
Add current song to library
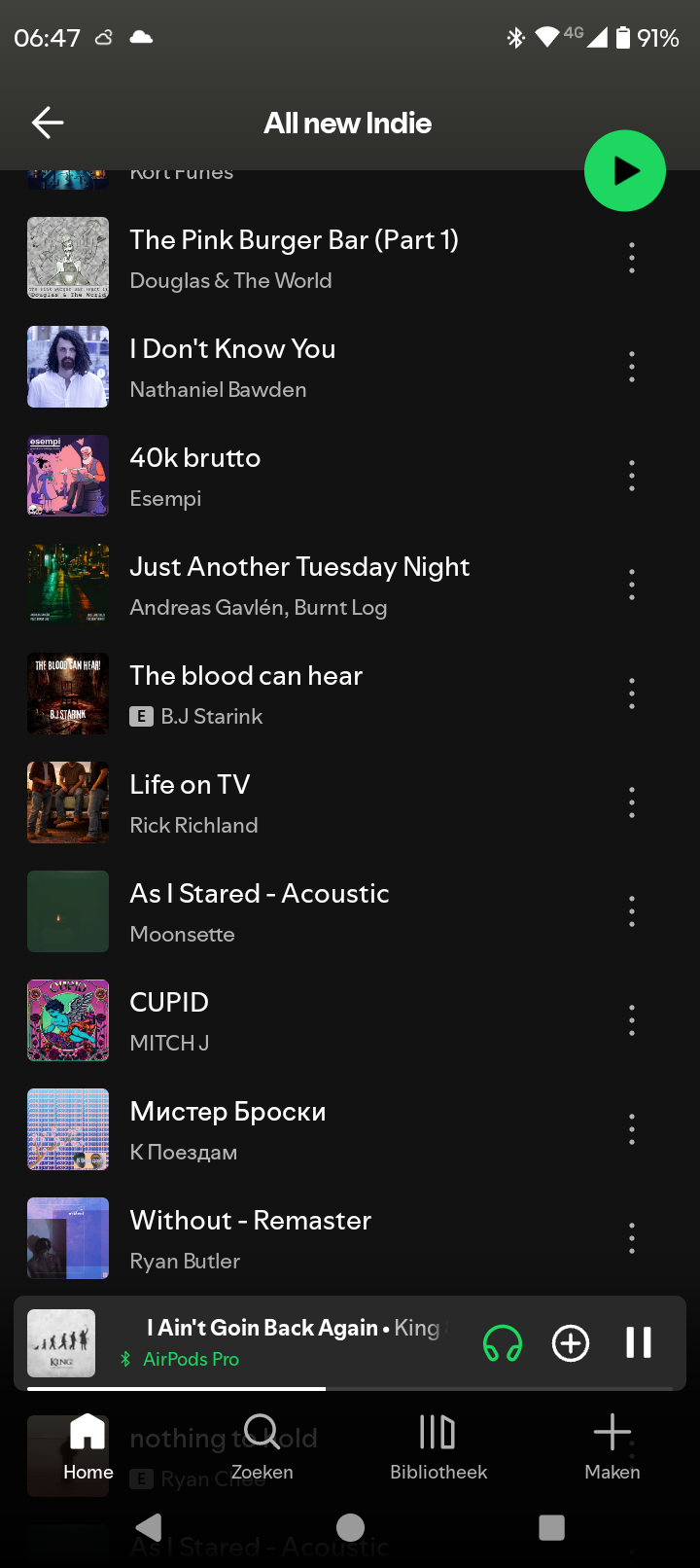[x=571, y=1343]
